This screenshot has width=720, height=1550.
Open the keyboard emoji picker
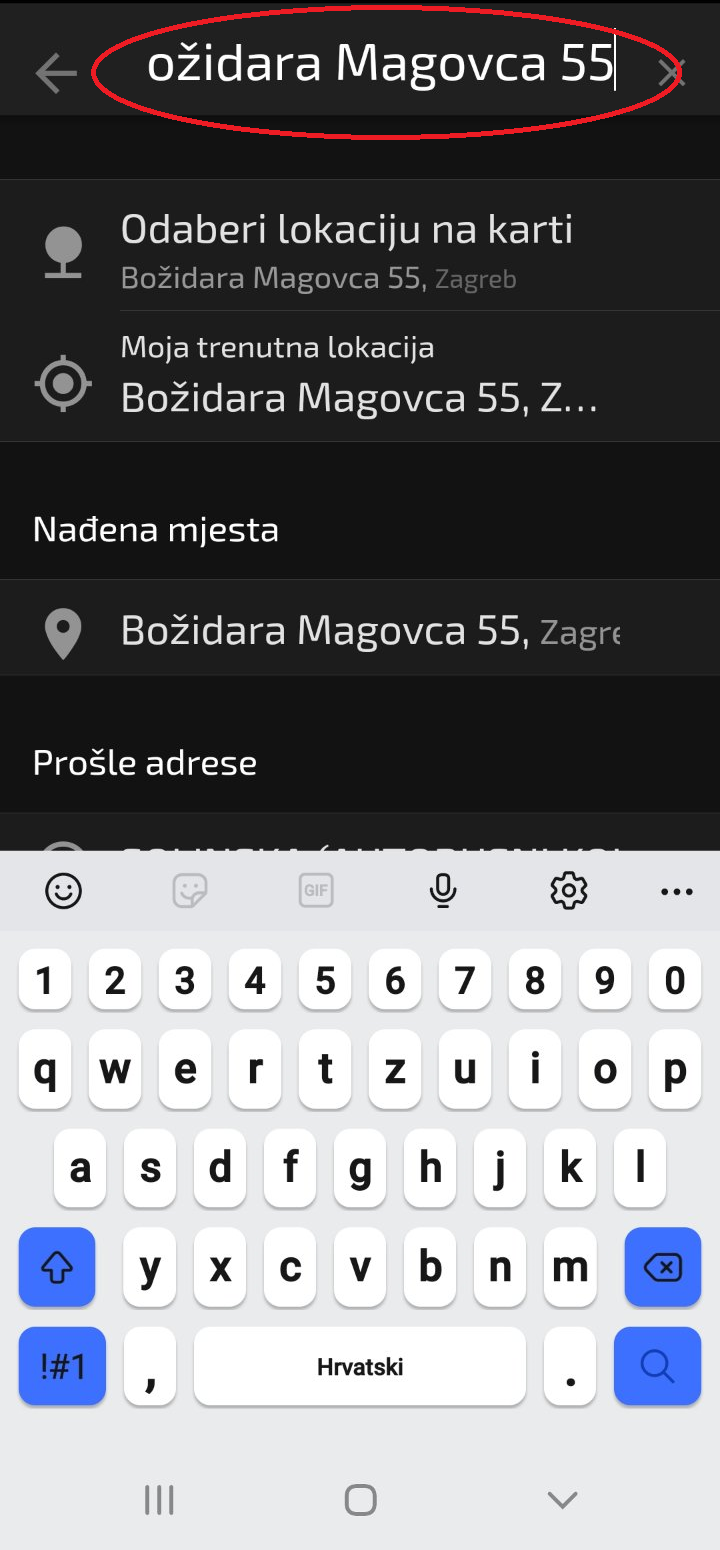[x=63, y=890]
